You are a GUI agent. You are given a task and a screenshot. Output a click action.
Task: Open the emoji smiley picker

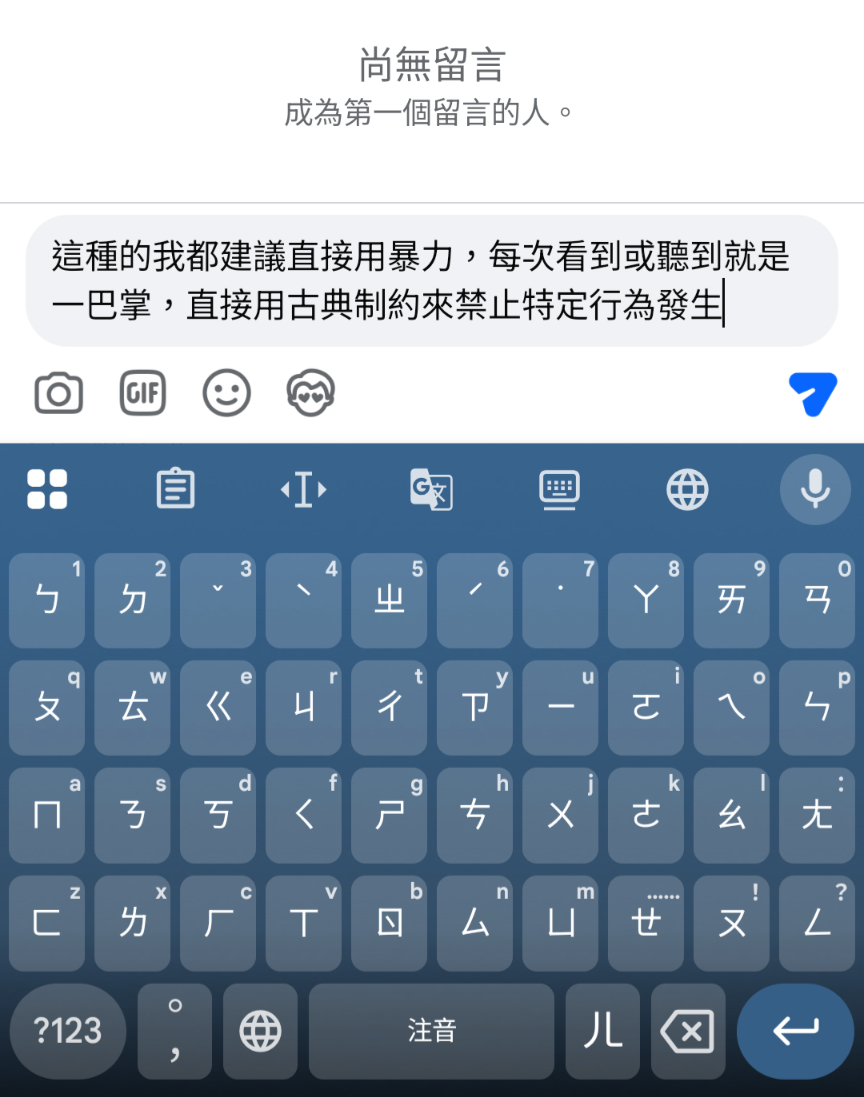click(226, 393)
